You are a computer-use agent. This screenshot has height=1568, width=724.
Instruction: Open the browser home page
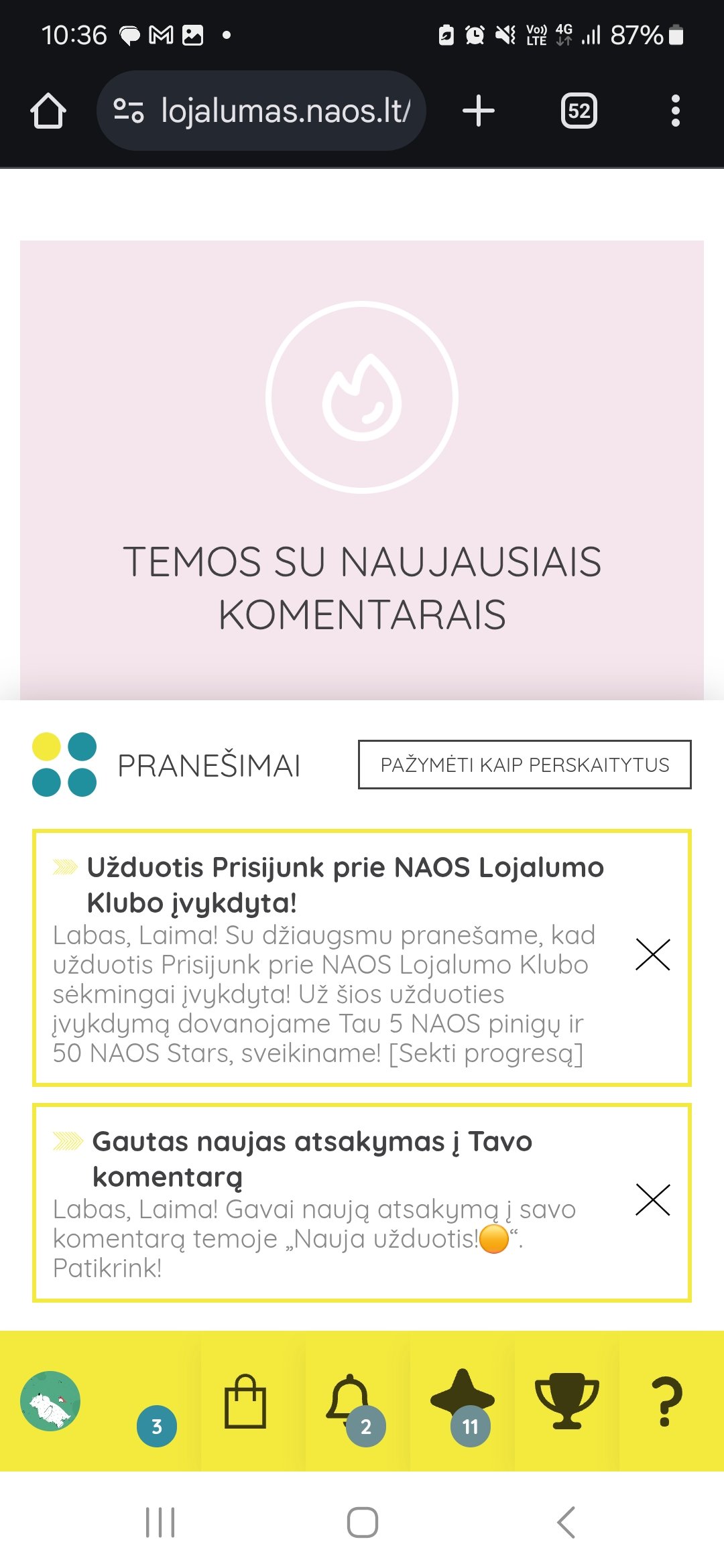[x=48, y=111]
